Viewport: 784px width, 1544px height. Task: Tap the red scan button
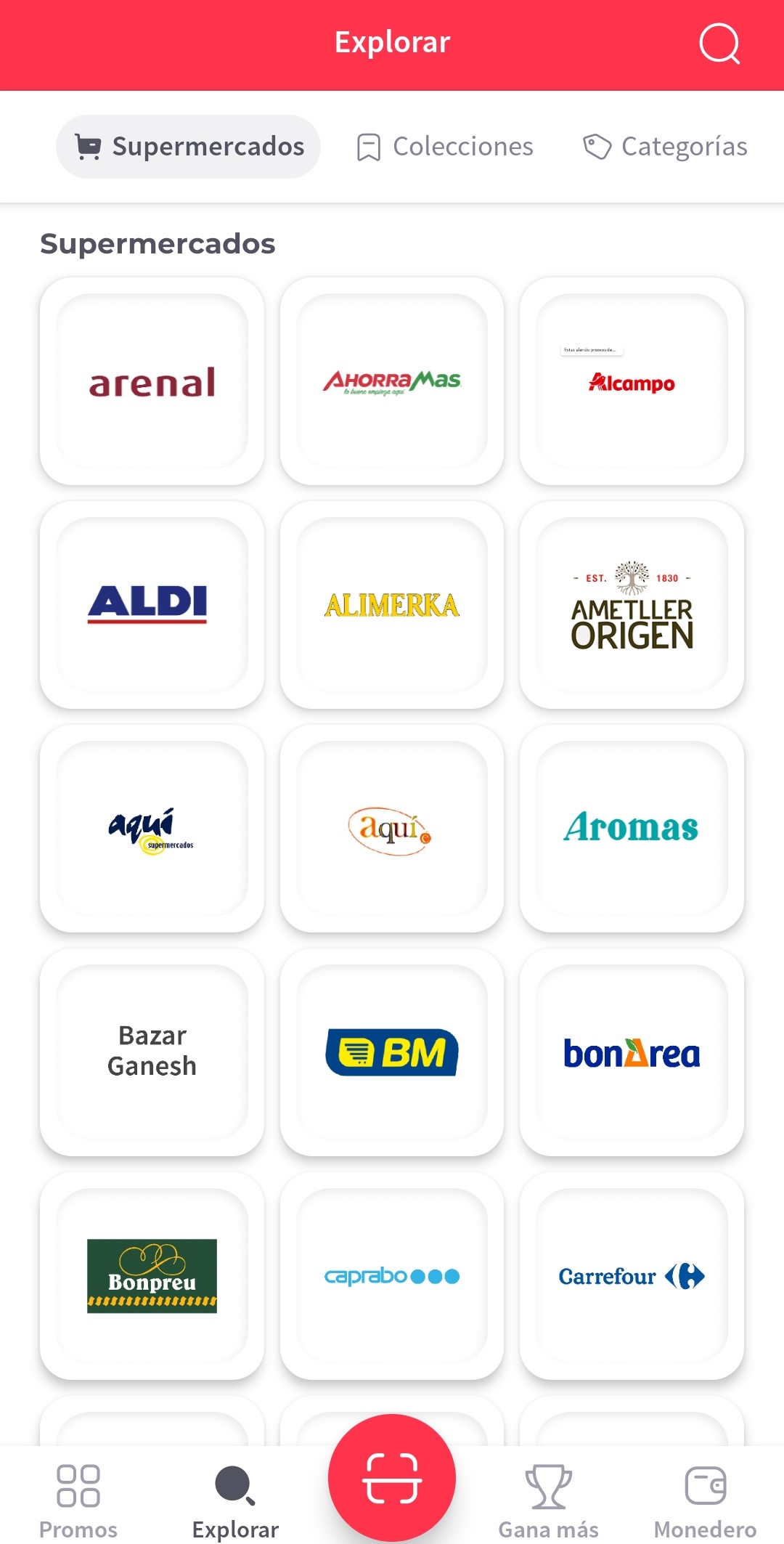pos(392,1478)
